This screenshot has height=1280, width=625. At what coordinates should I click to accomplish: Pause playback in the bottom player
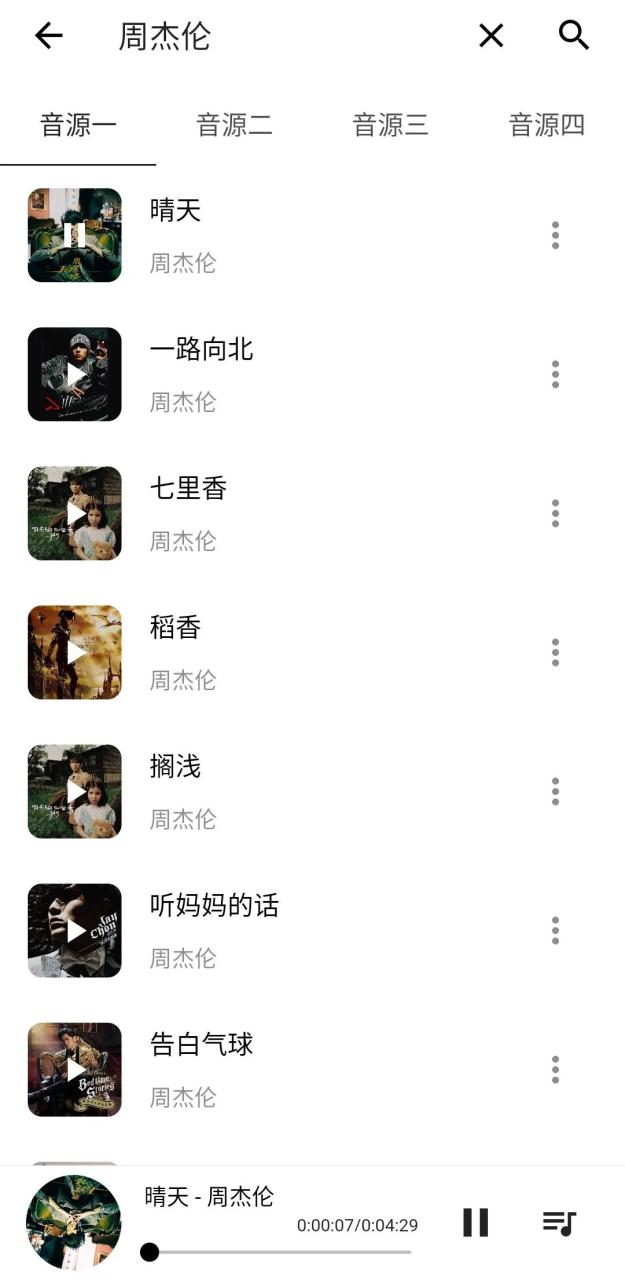pos(476,1222)
